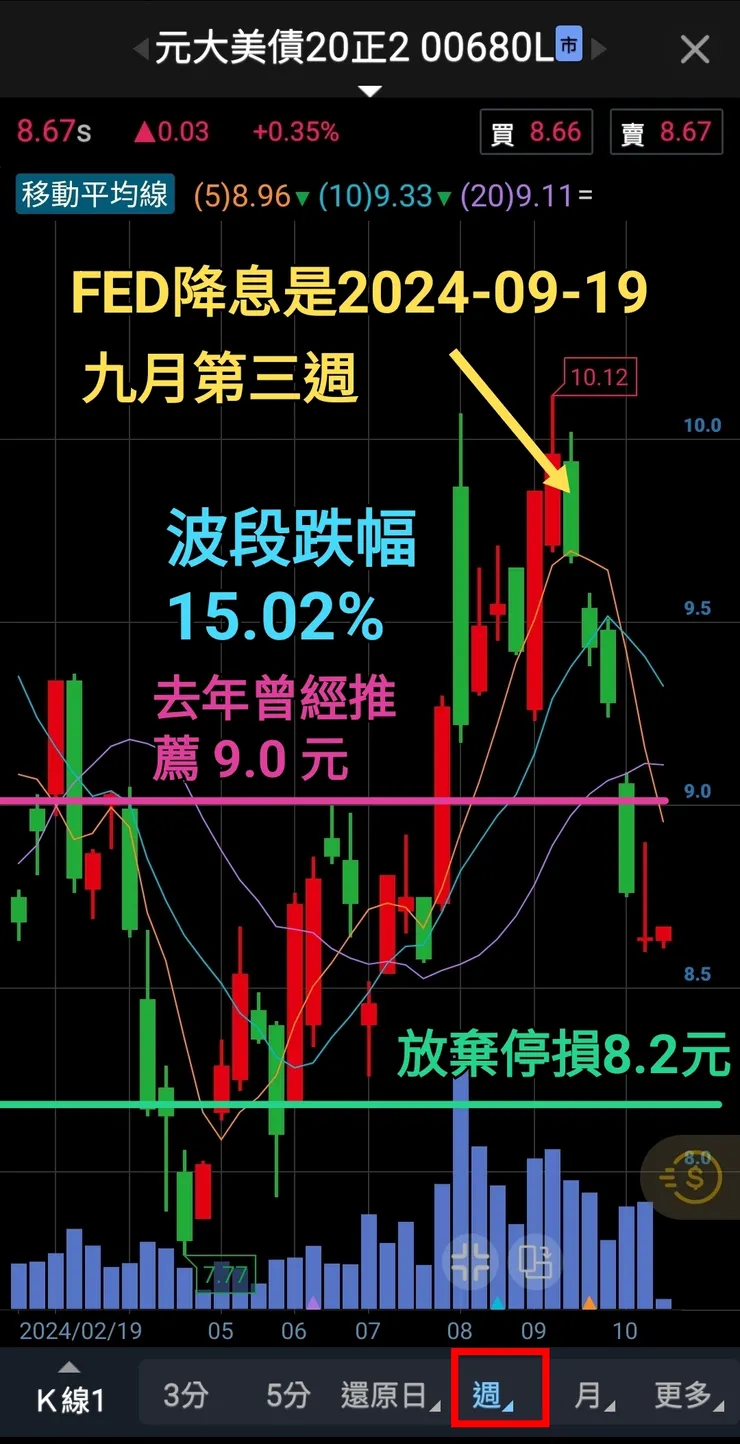The height and width of the screenshot is (1444, 740).
Task: Tap the left arrow to view previous stock
Action: 140,48
